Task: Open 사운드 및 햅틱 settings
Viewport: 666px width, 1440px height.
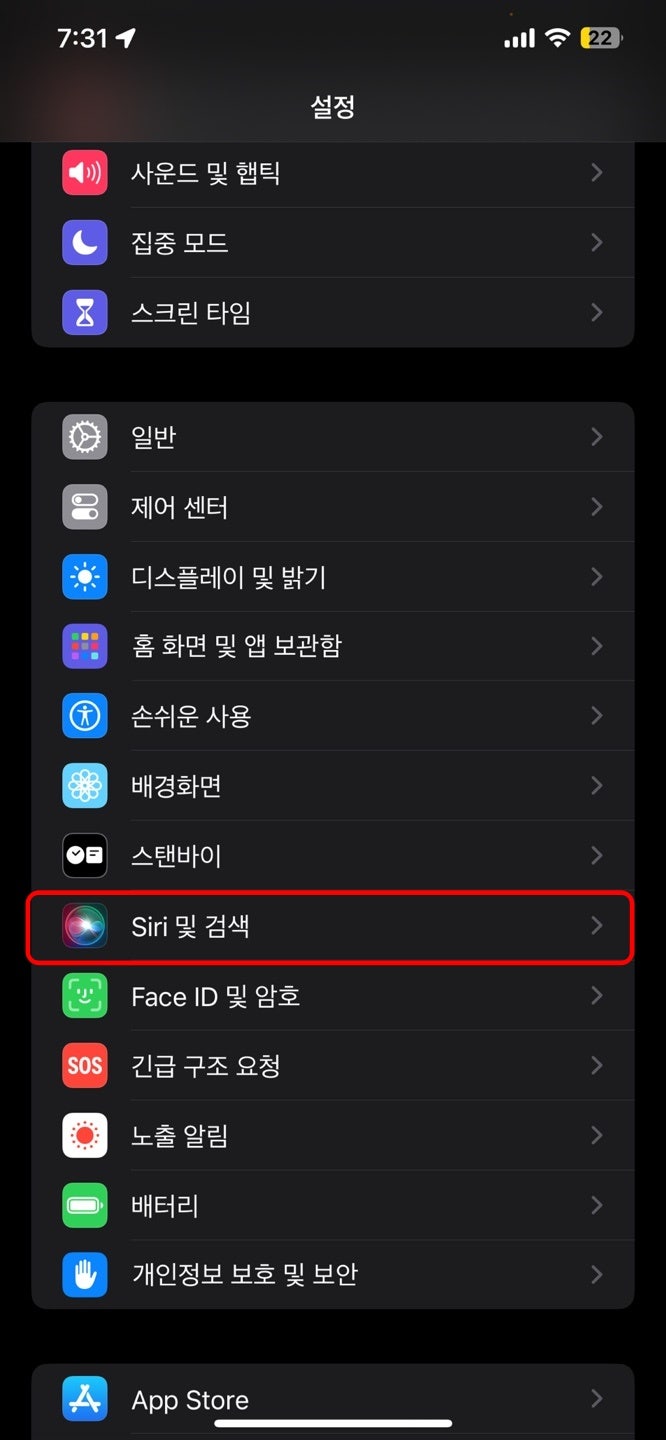Action: pos(333,173)
